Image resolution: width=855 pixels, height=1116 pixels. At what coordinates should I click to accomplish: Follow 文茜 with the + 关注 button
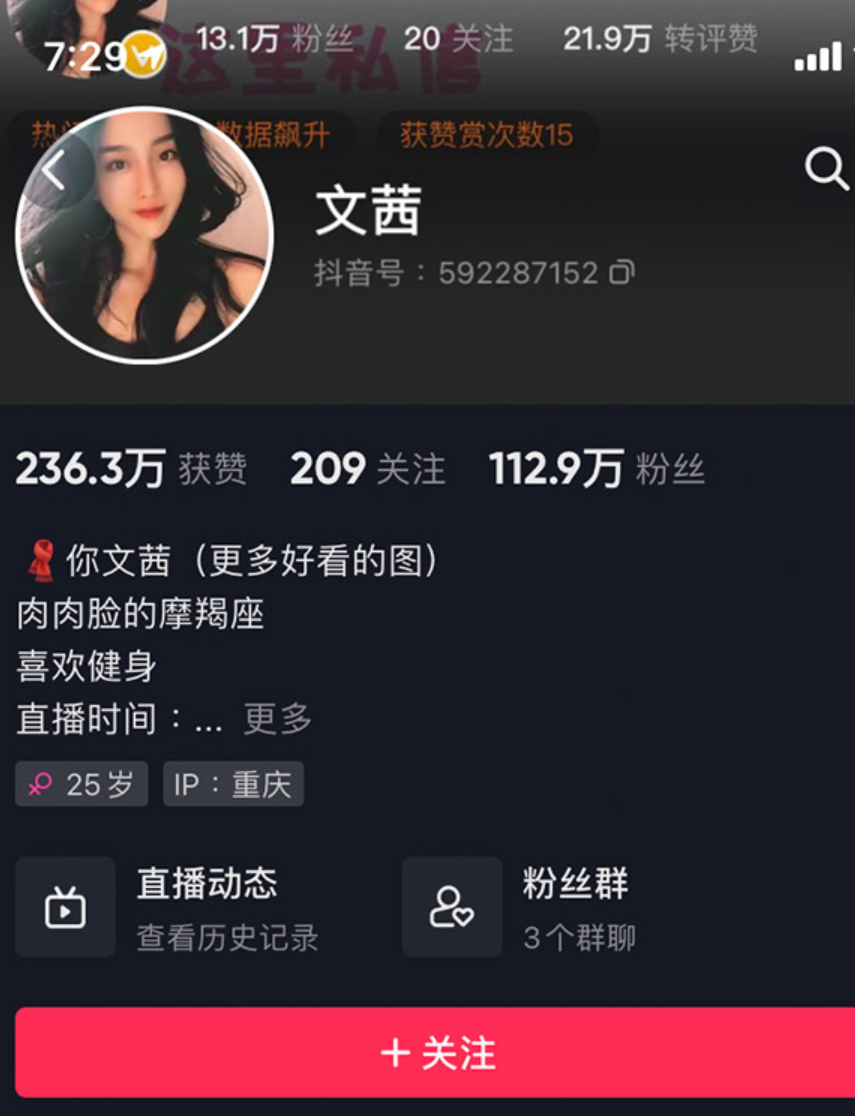click(438, 1053)
